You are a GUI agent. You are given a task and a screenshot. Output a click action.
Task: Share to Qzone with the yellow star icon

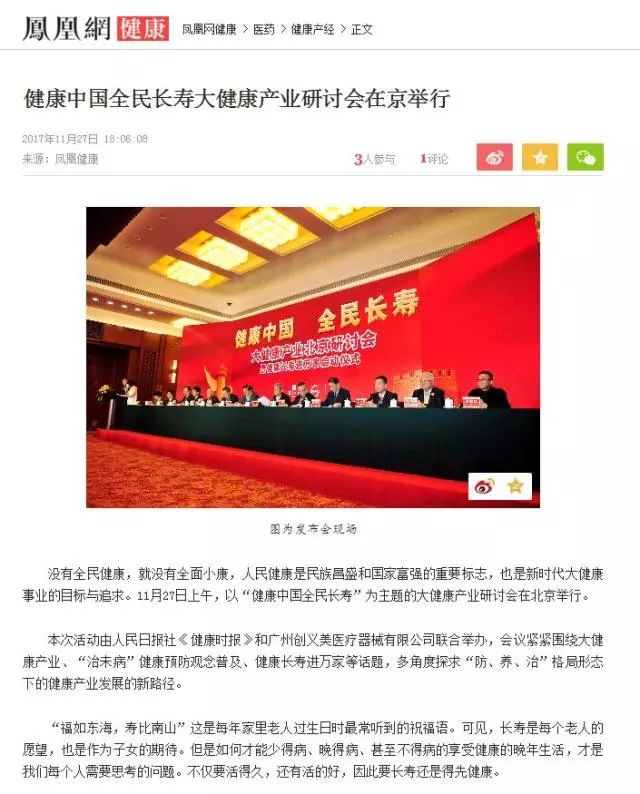click(540, 158)
